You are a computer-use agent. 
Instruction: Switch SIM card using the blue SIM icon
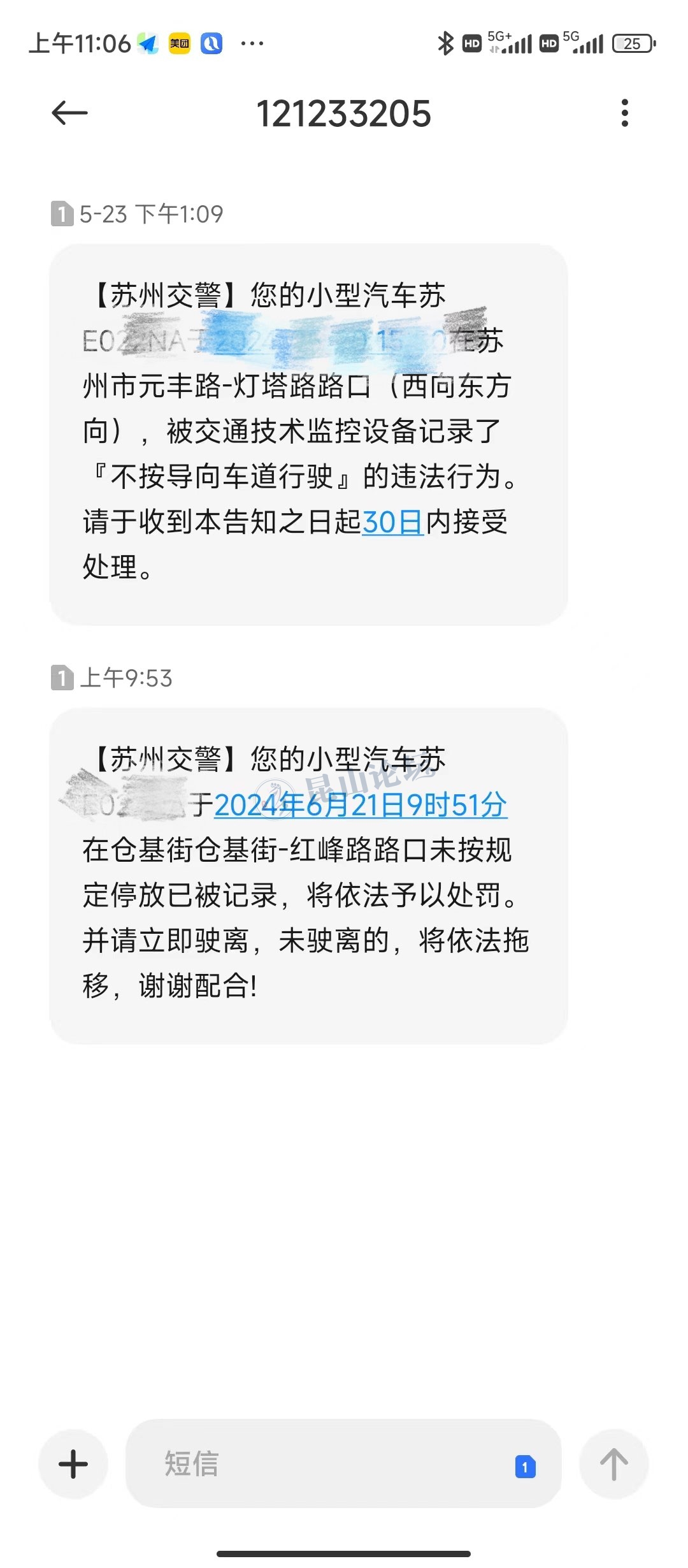click(525, 1466)
